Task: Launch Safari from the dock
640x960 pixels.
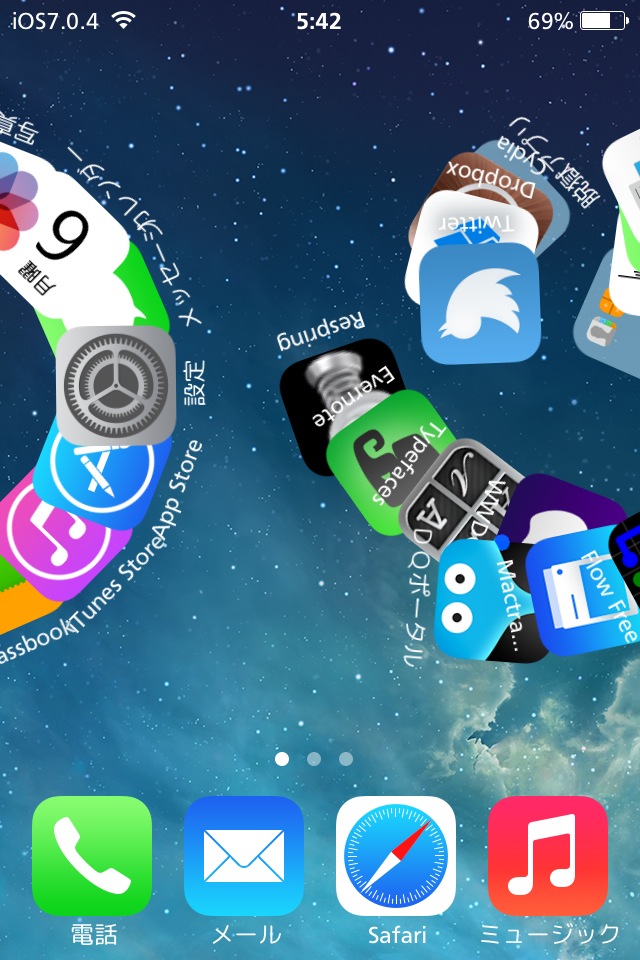Action: coord(396,856)
